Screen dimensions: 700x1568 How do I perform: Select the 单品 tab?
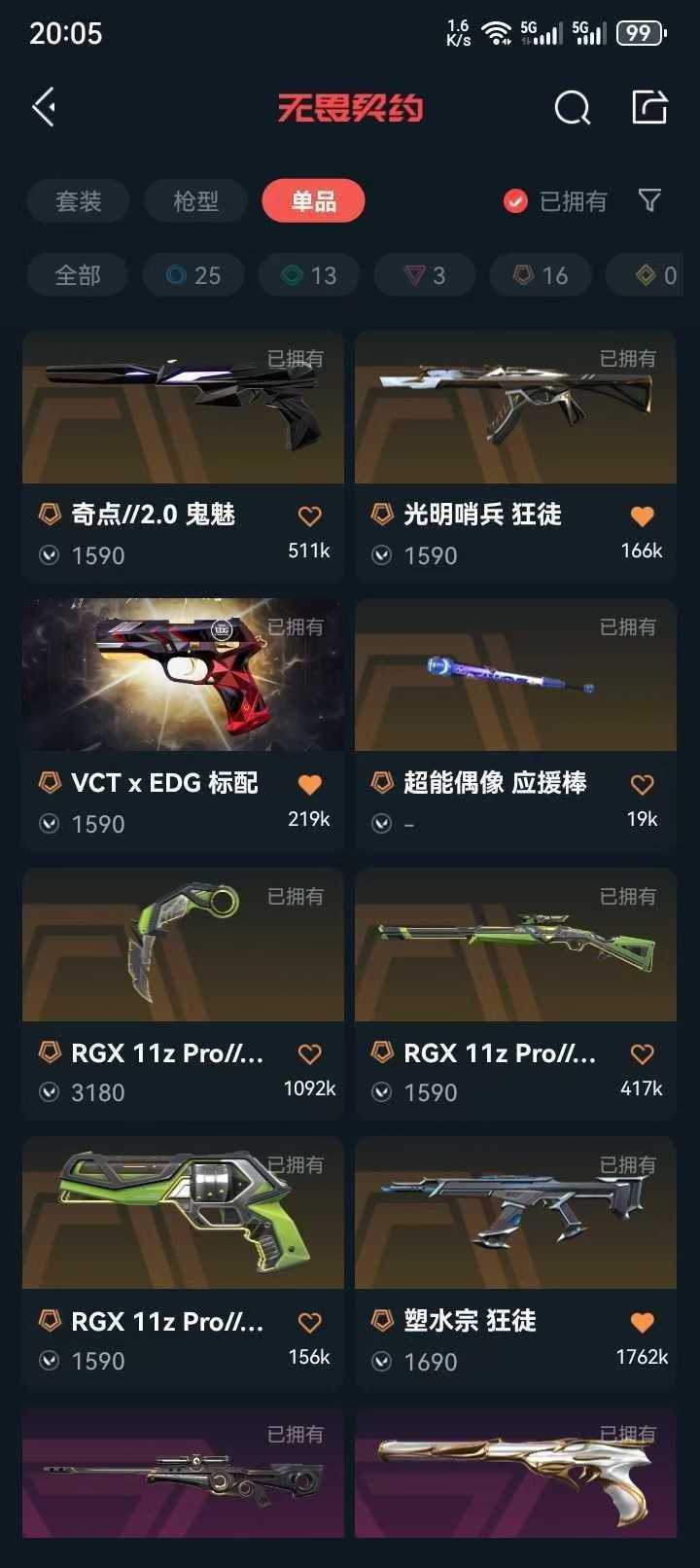pos(313,201)
